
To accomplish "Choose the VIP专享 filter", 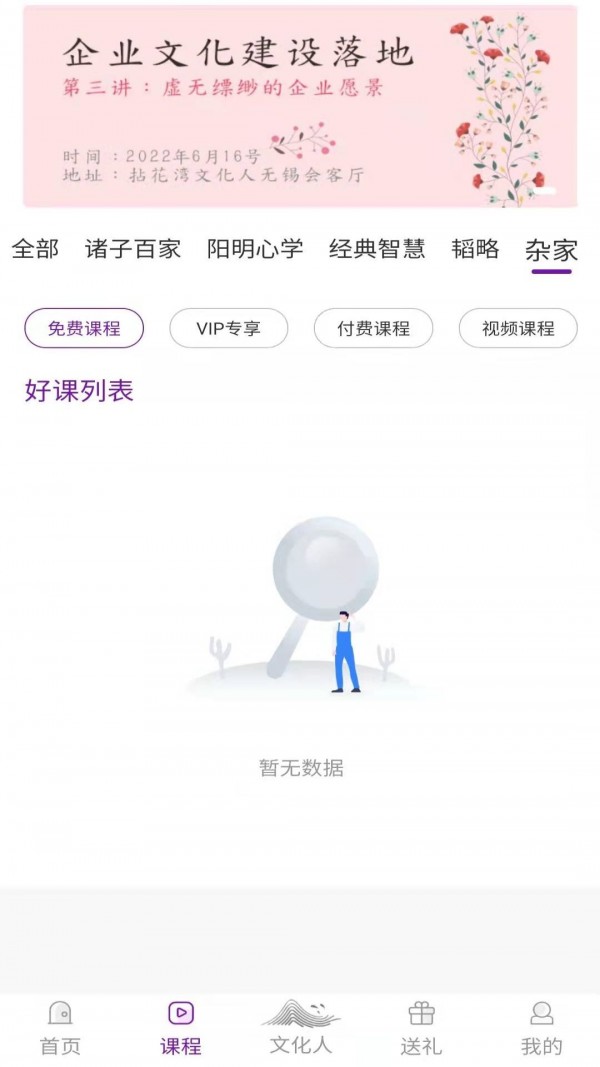I will point(228,328).
